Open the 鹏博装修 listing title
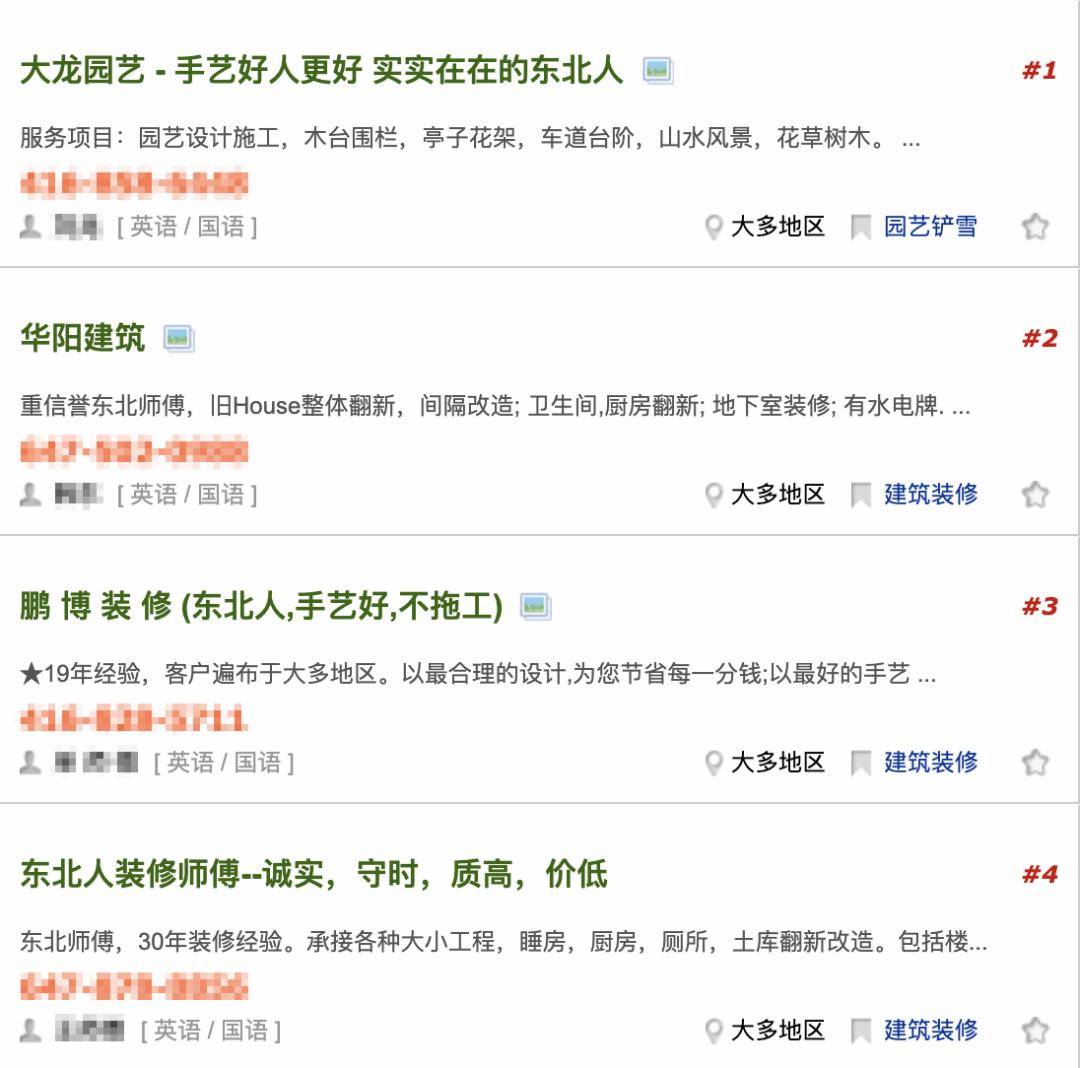The image size is (1080, 1068). coord(260,606)
